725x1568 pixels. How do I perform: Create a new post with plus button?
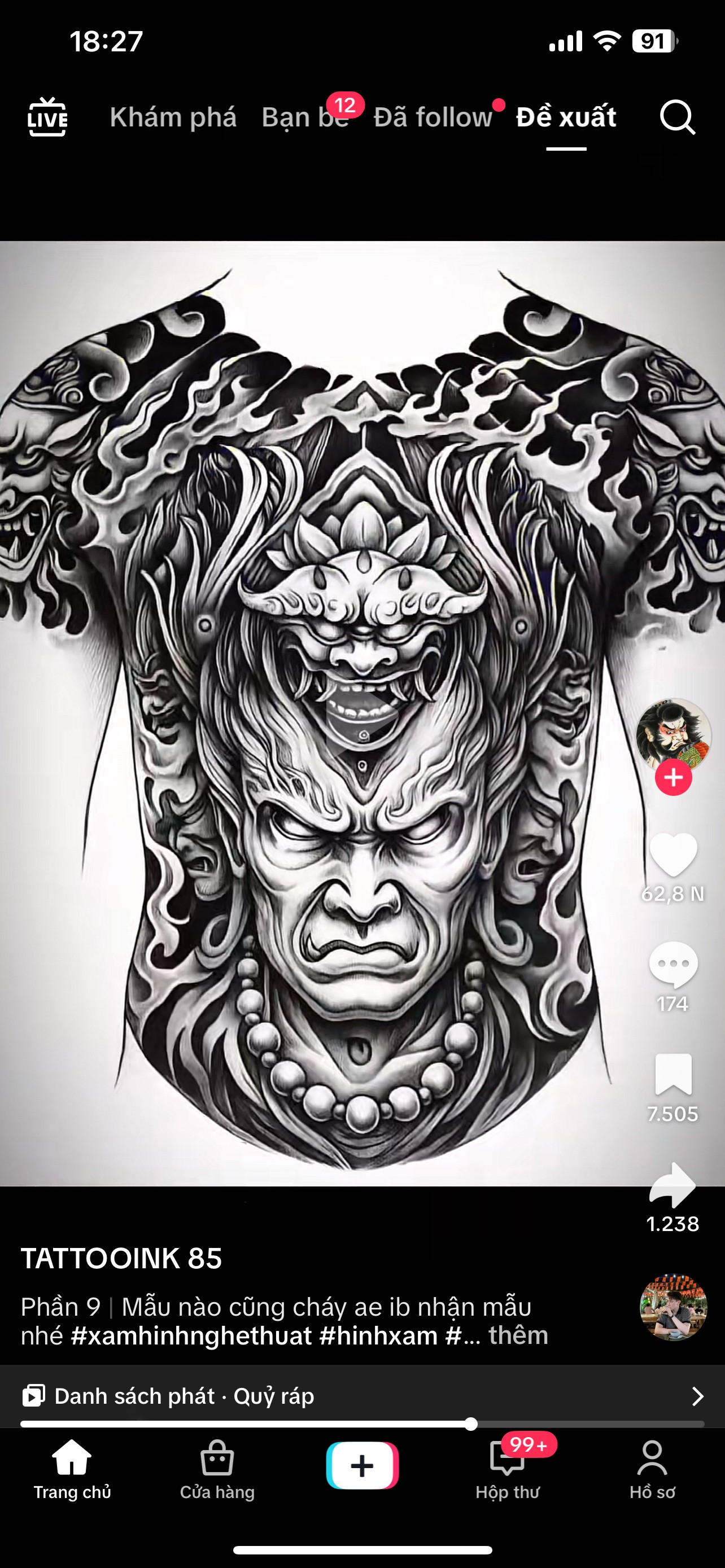coord(362,1465)
